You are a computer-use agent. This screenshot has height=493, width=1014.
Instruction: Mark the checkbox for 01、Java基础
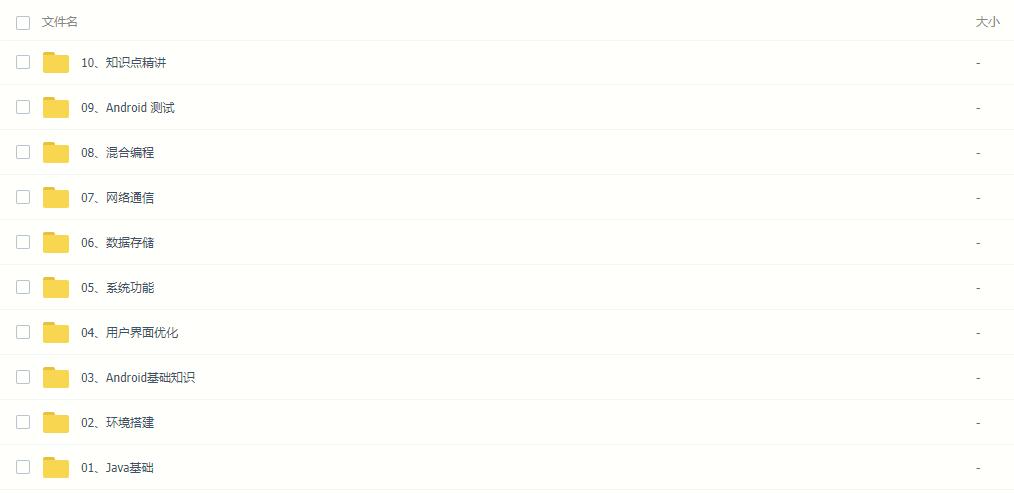pyautogui.click(x=23, y=467)
